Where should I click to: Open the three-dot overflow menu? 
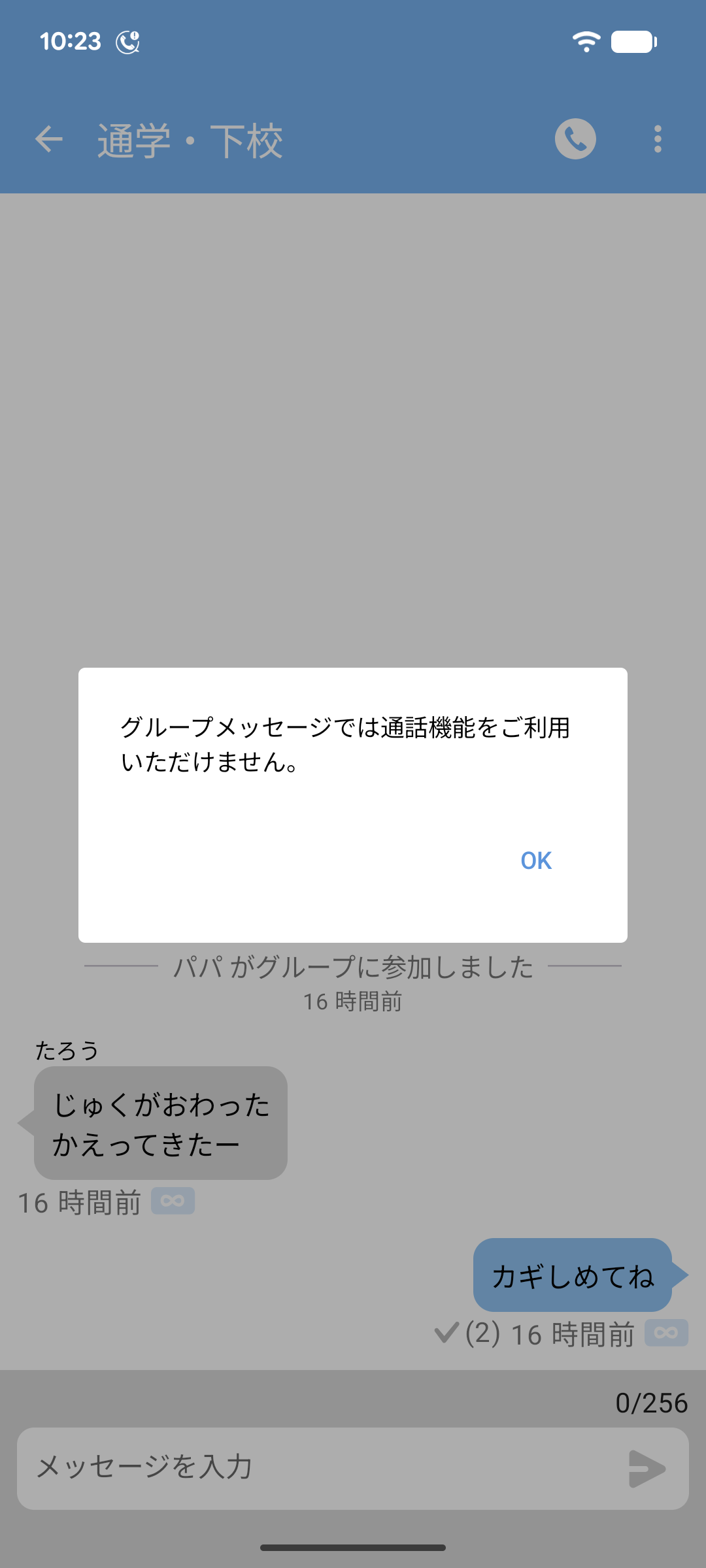tap(658, 139)
